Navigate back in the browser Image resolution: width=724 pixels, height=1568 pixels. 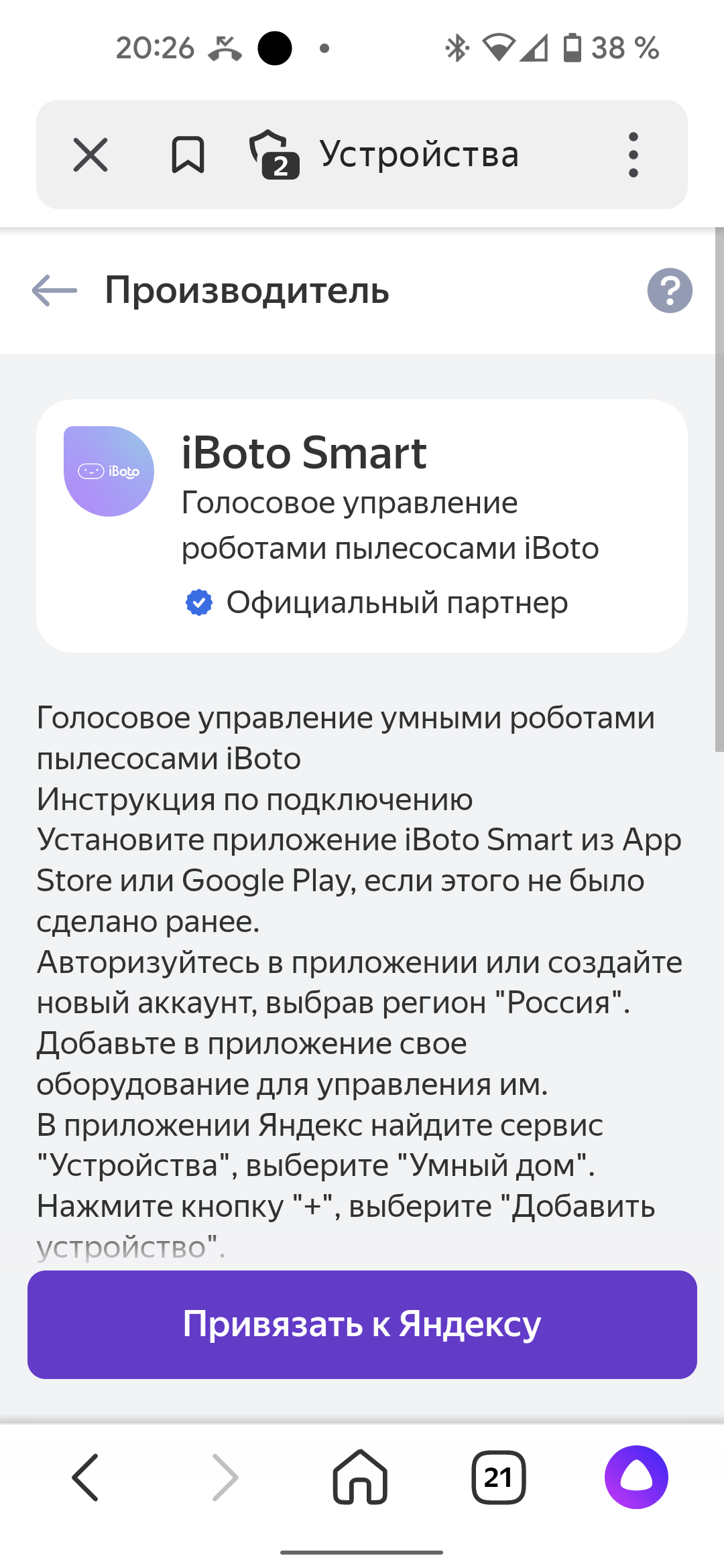pyautogui.click(x=86, y=1478)
